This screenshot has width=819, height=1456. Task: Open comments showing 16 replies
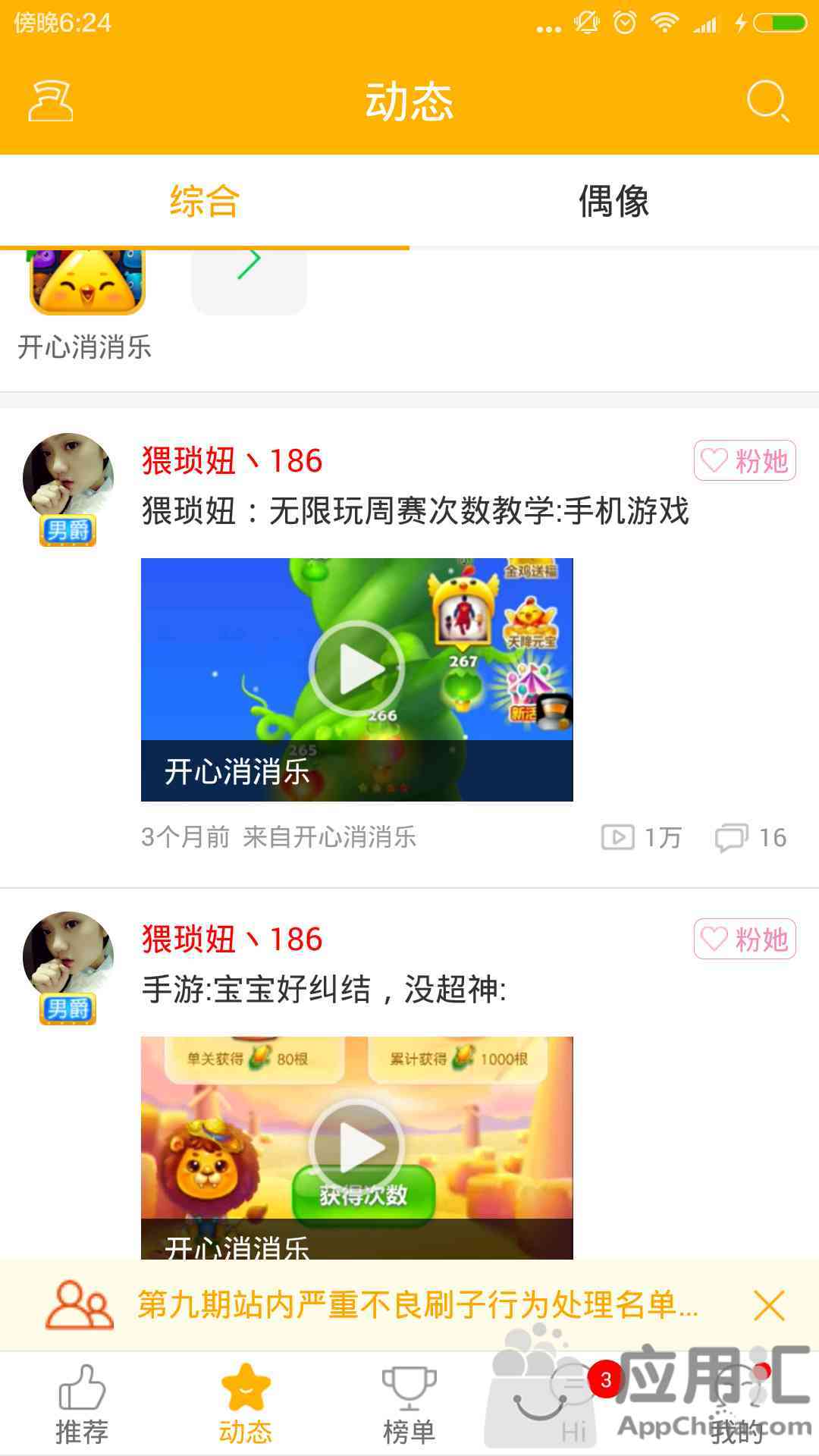(751, 837)
